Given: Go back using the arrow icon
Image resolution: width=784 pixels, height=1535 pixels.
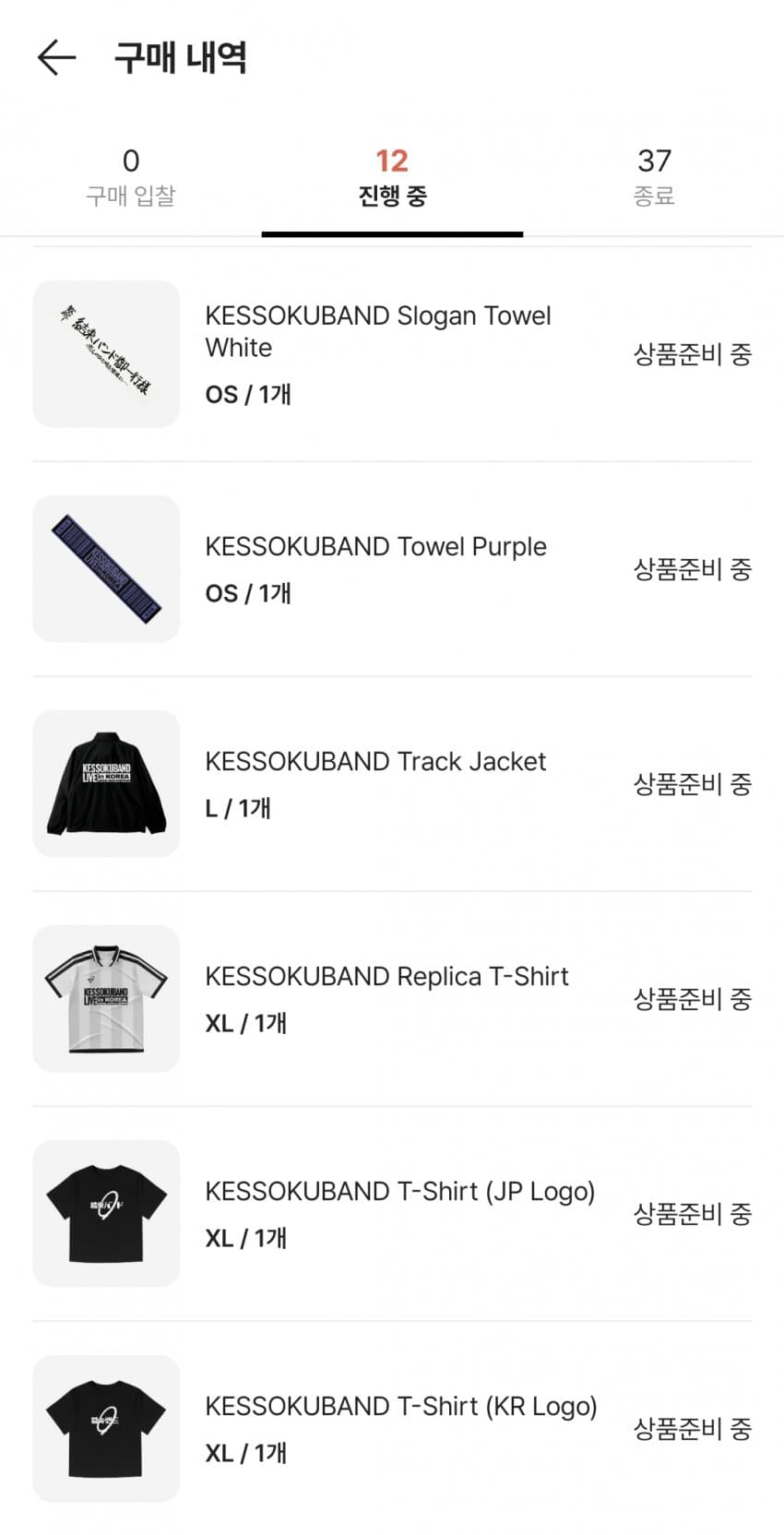Looking at the screenshot, I should (56, 57).
